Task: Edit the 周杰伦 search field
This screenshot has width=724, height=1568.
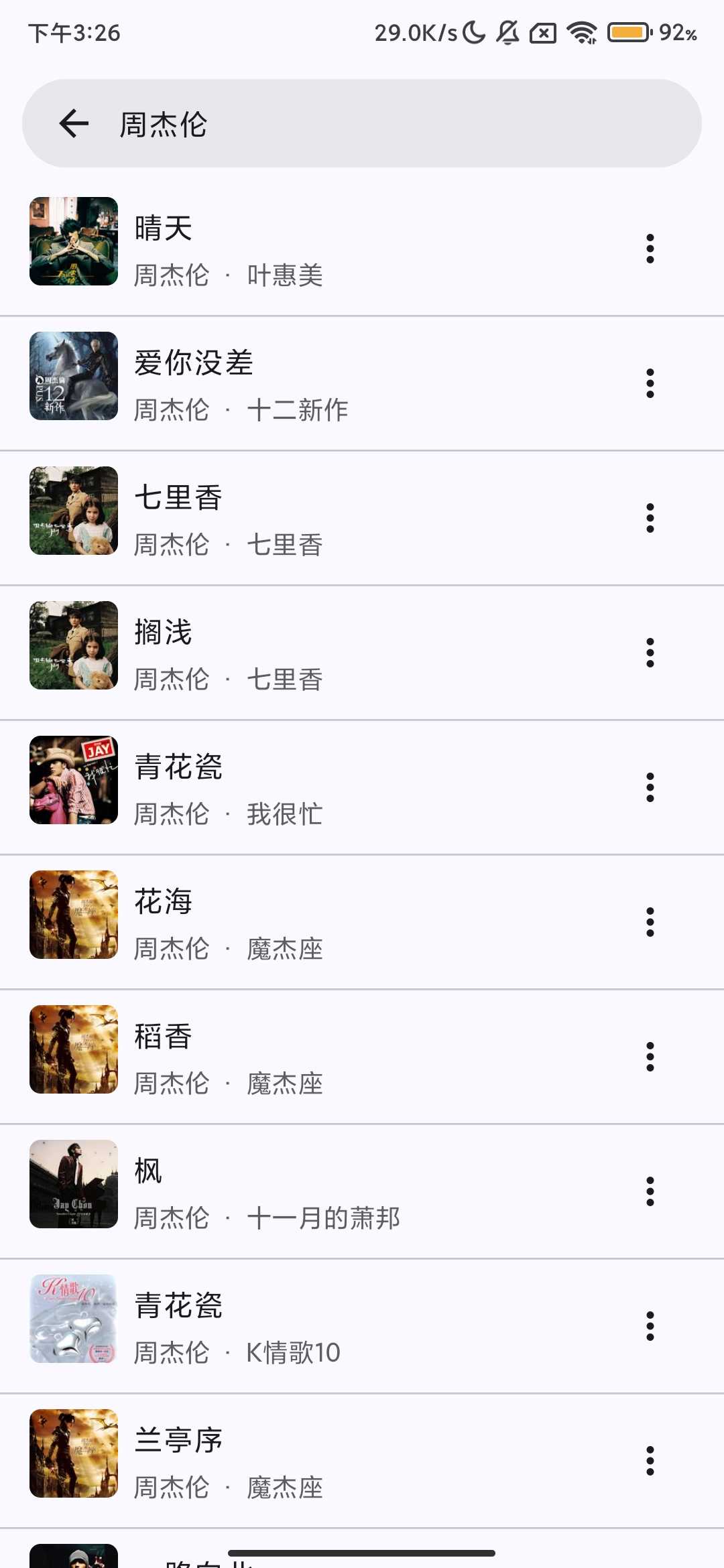Action: (402, 124)
